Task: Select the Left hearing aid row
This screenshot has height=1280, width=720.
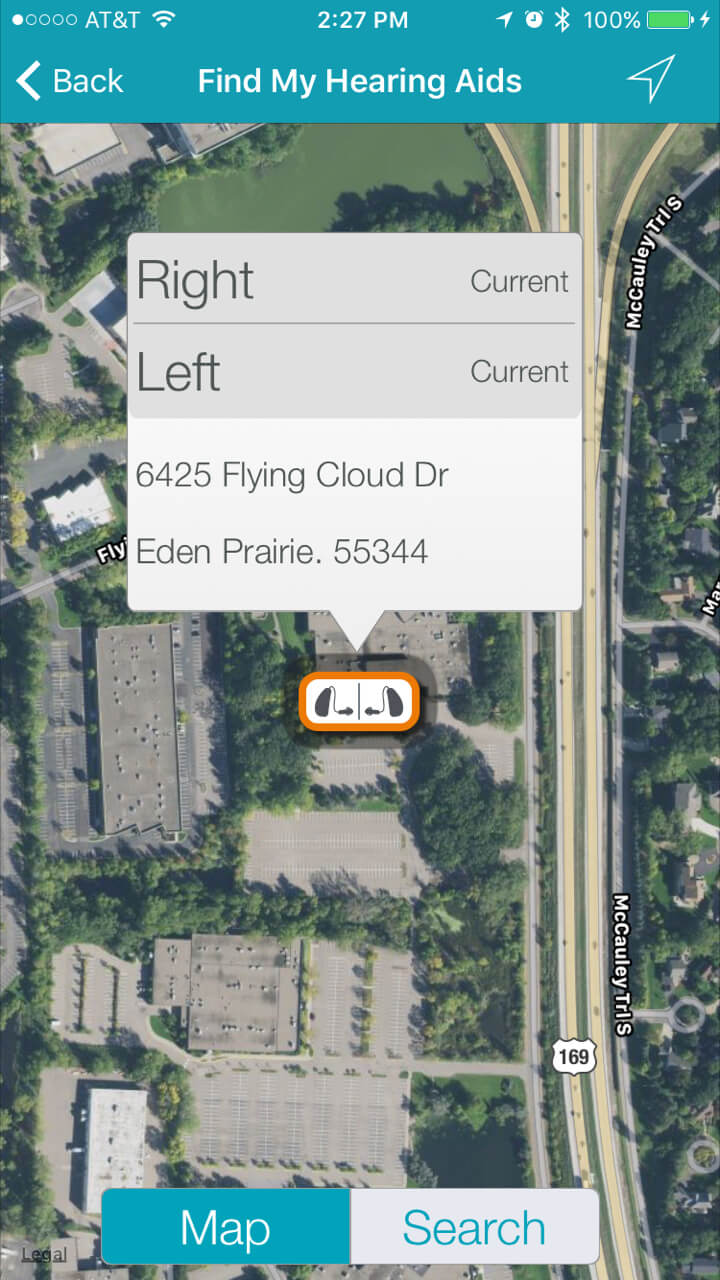Action: tap(354, 371)
